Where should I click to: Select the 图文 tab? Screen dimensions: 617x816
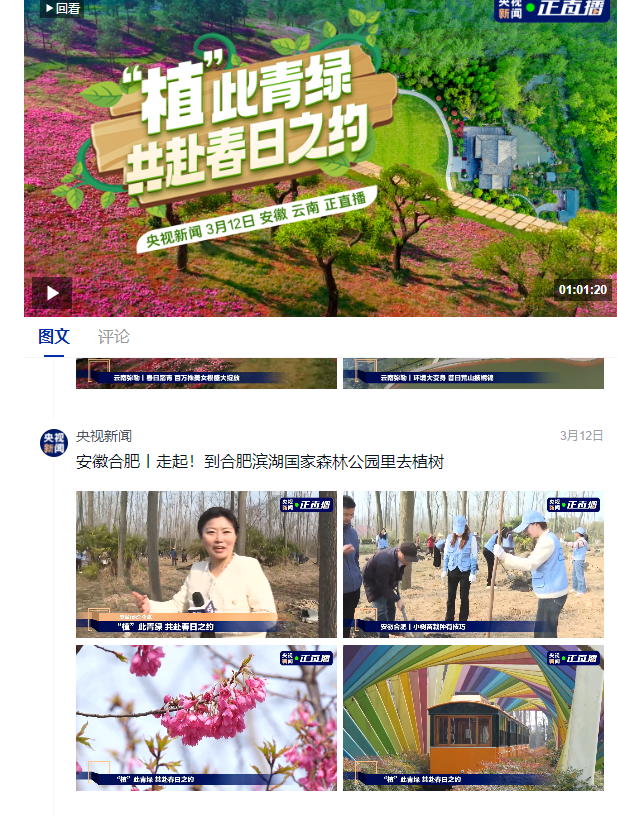[x=54, y=337]
